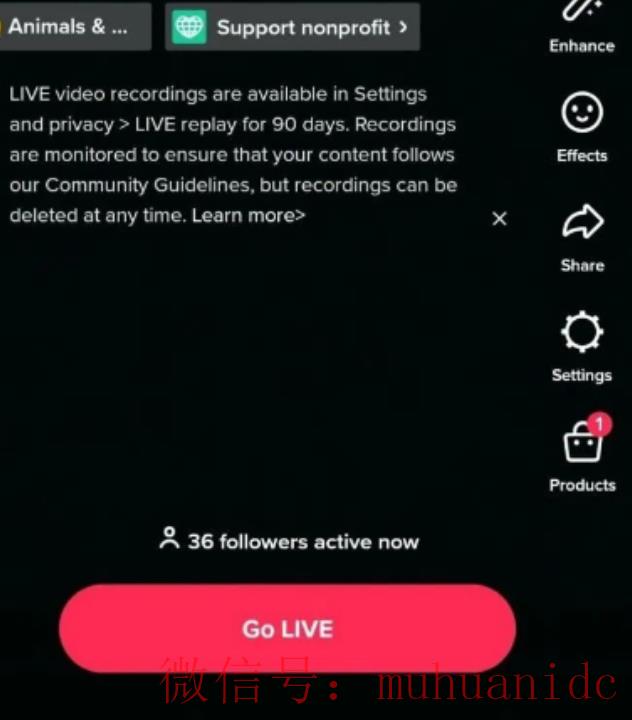Start the broadcast with Go LIVE
This screenshot has width=632, height=720.
pos(287,628)
